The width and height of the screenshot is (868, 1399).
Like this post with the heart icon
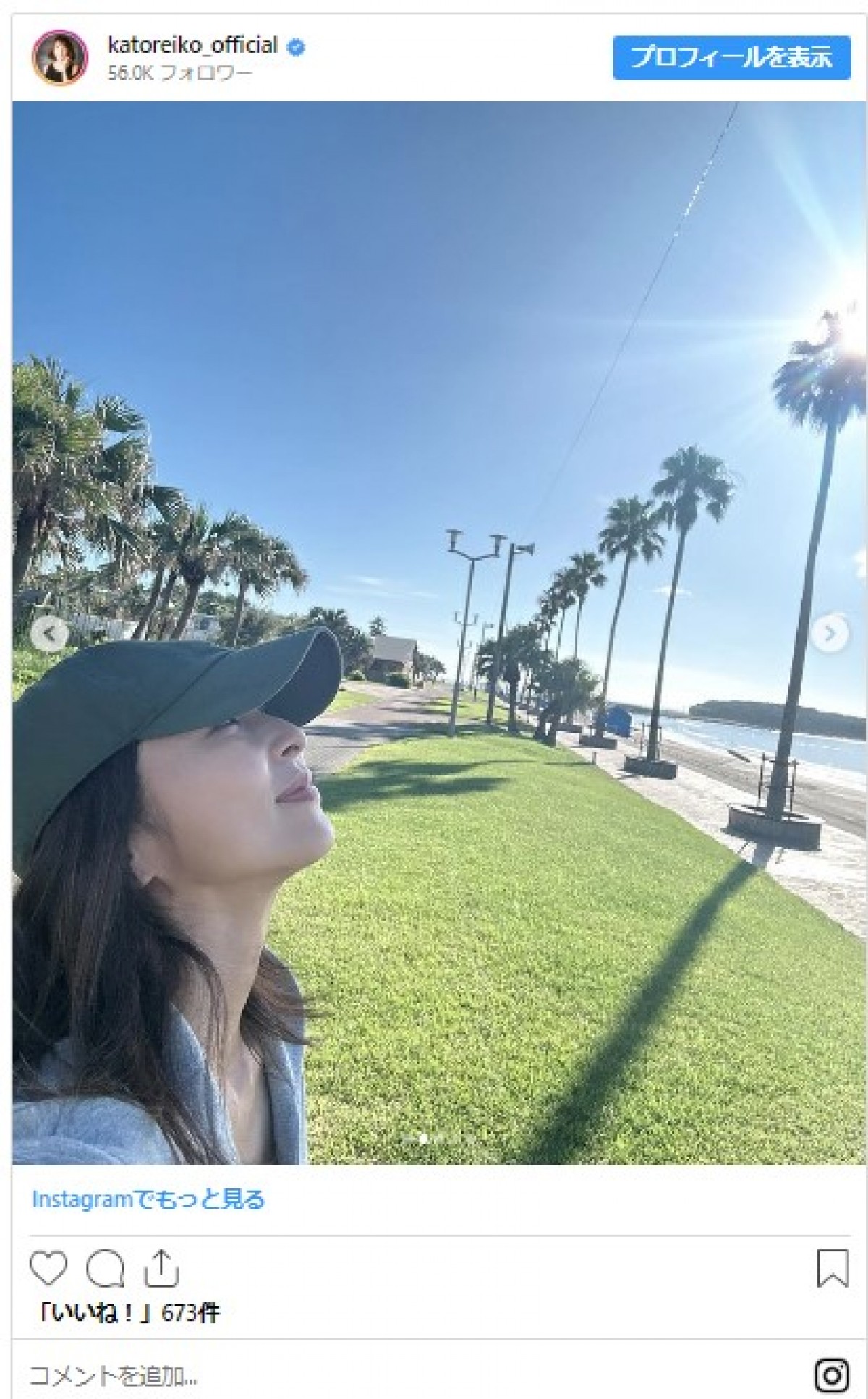48,1268
